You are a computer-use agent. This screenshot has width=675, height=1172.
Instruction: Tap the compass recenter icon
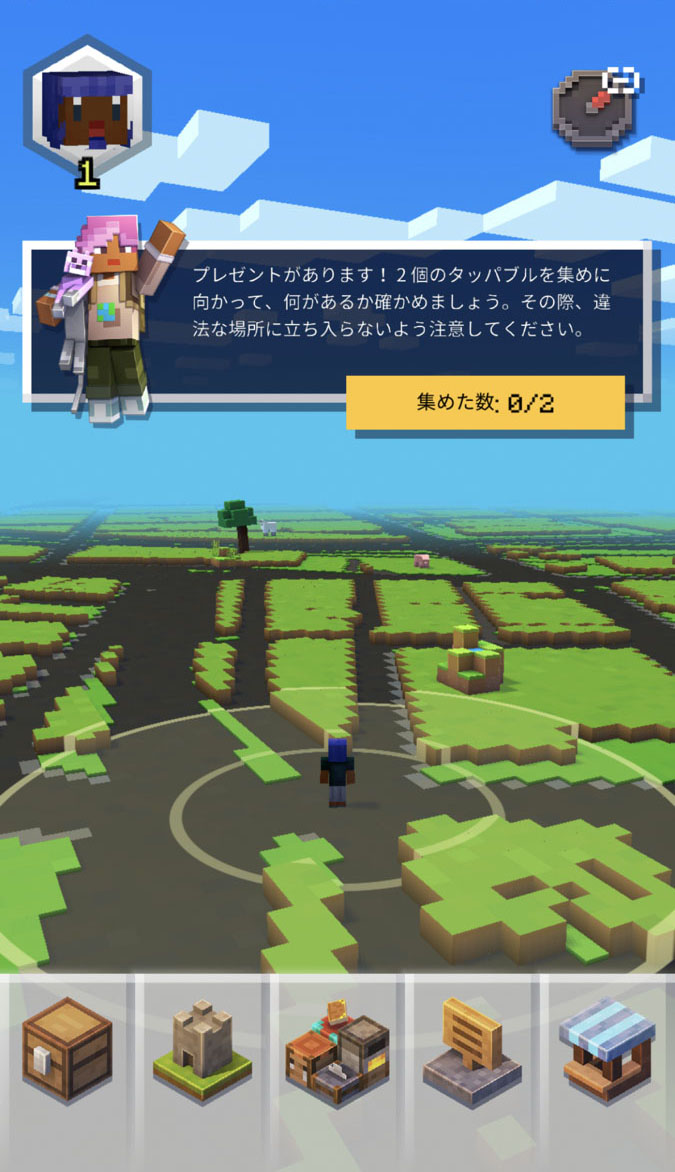pyautogui.click(x=593, y=108)
